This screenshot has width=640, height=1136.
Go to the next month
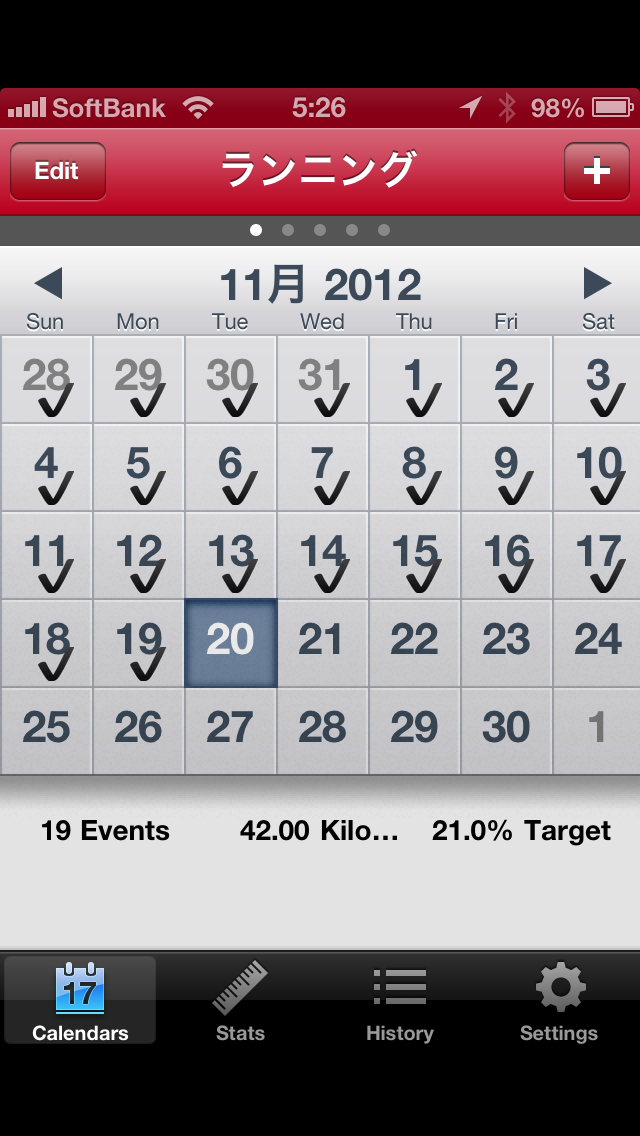point(597,284)
